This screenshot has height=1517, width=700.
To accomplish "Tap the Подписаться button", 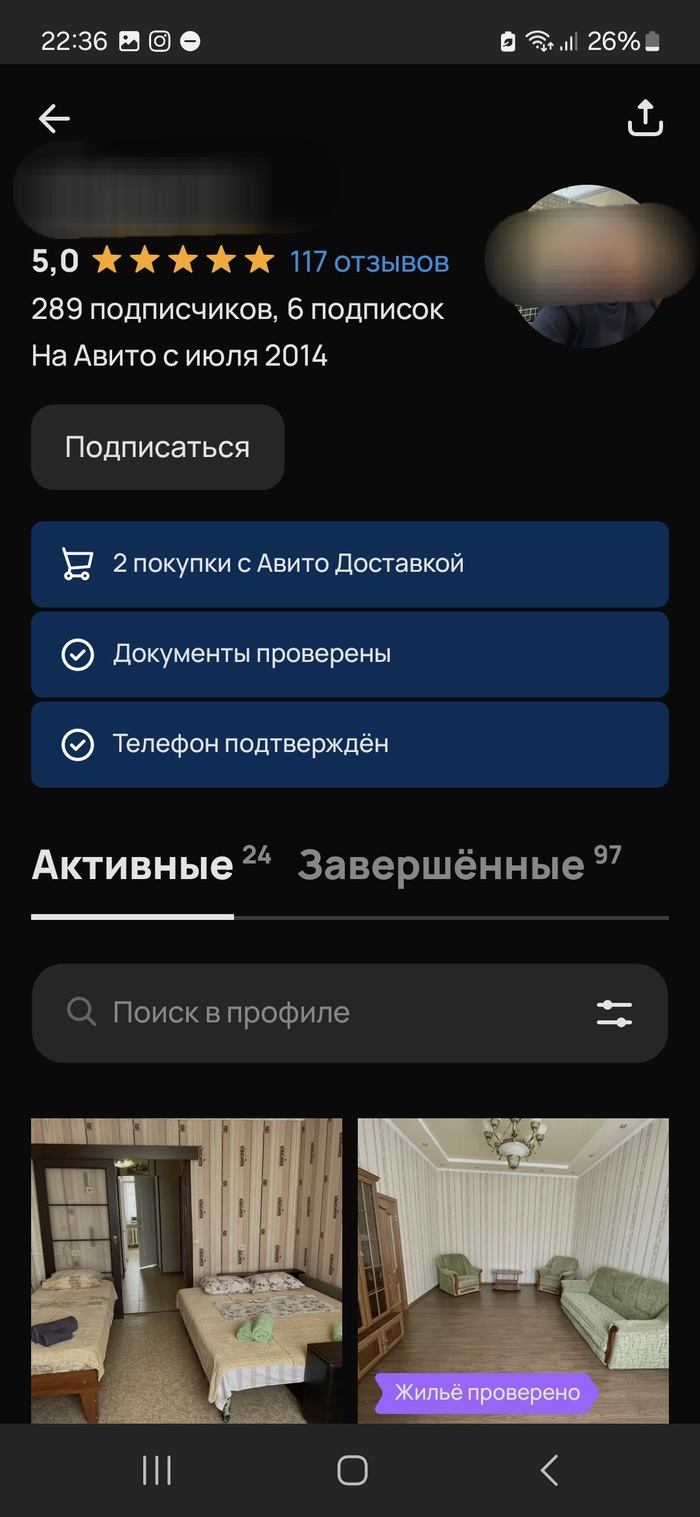I will coord(158,447).
